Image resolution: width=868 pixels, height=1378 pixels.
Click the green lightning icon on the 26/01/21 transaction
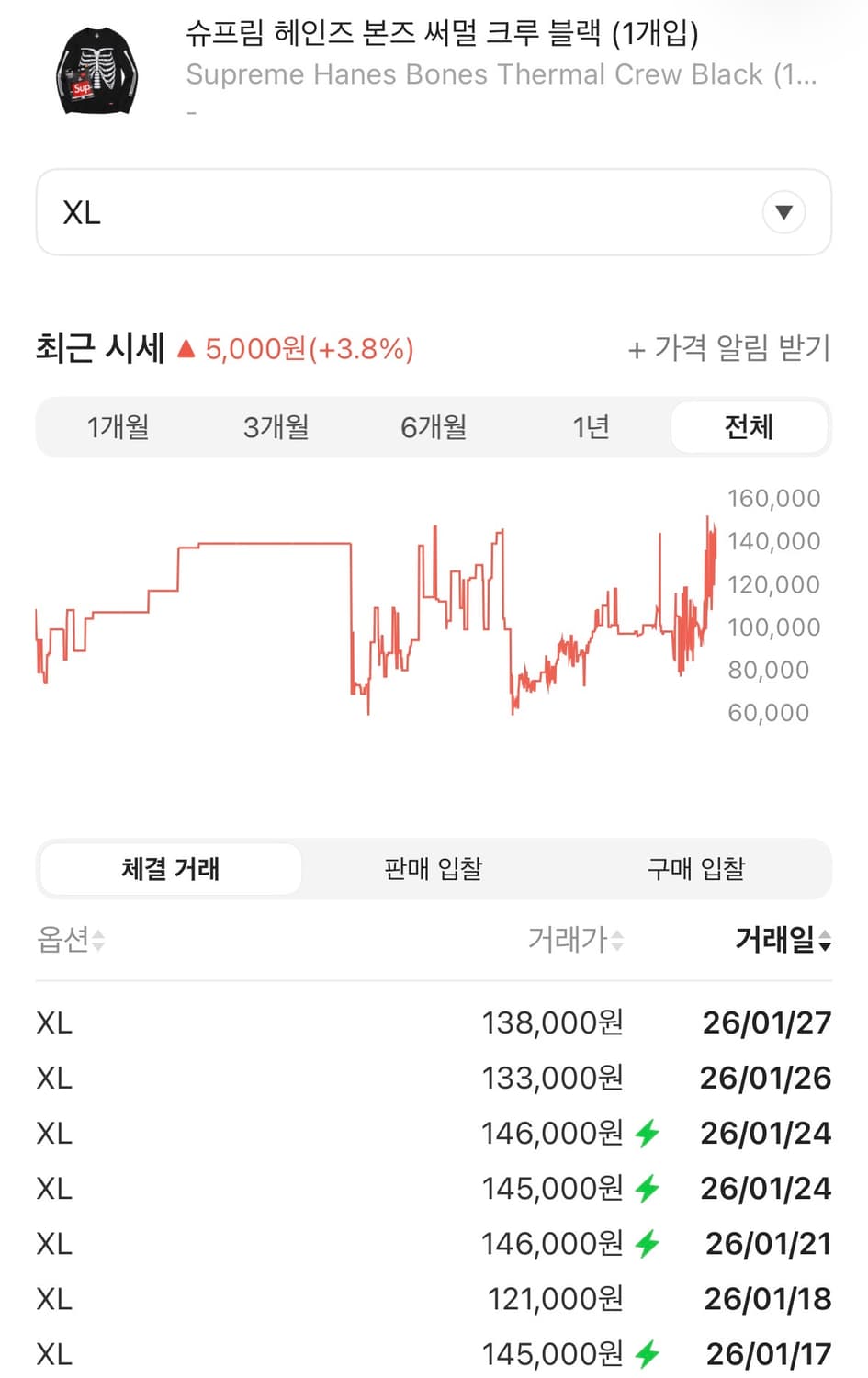click(x=646, y=1243)
